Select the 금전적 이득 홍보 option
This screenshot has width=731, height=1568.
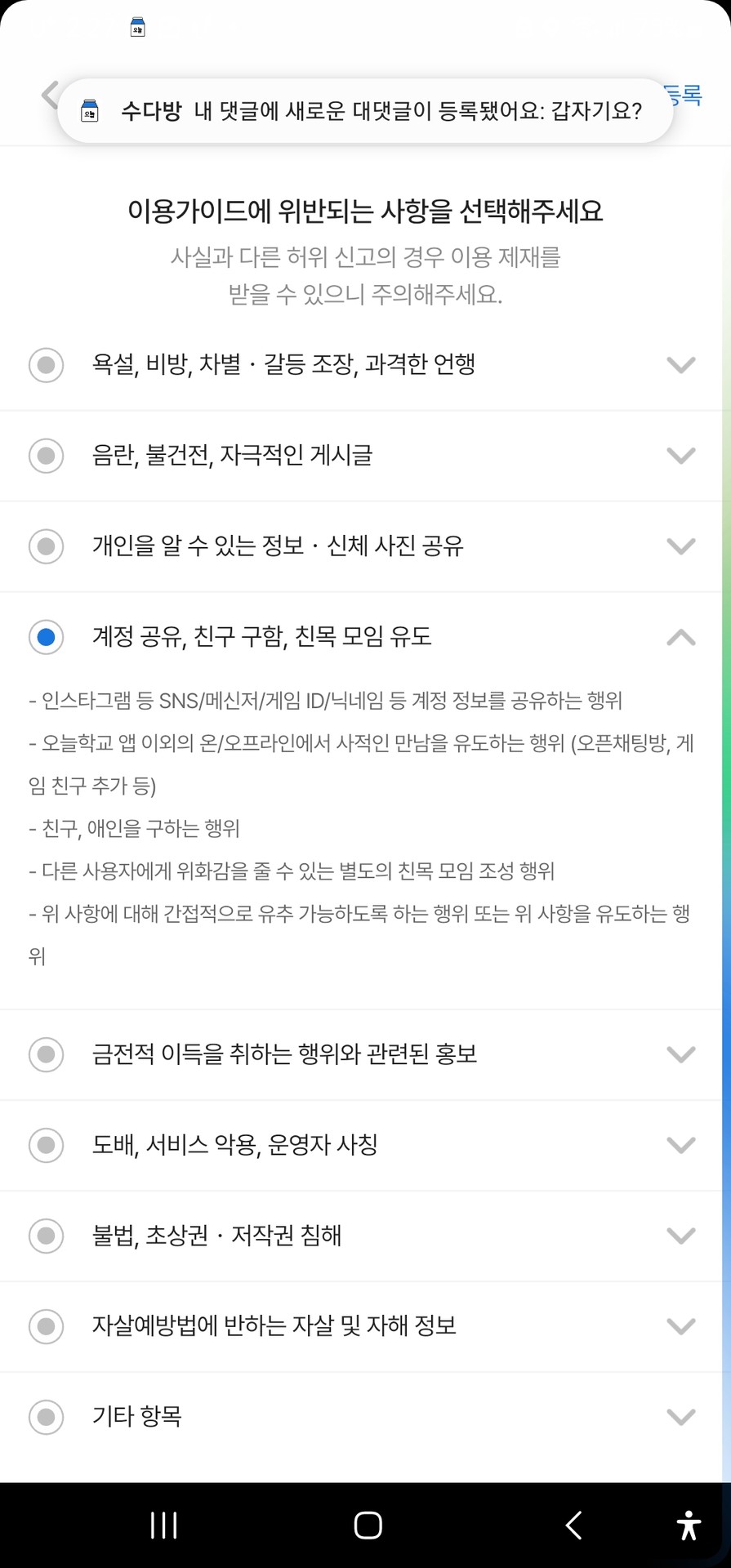pos(46,1054)
